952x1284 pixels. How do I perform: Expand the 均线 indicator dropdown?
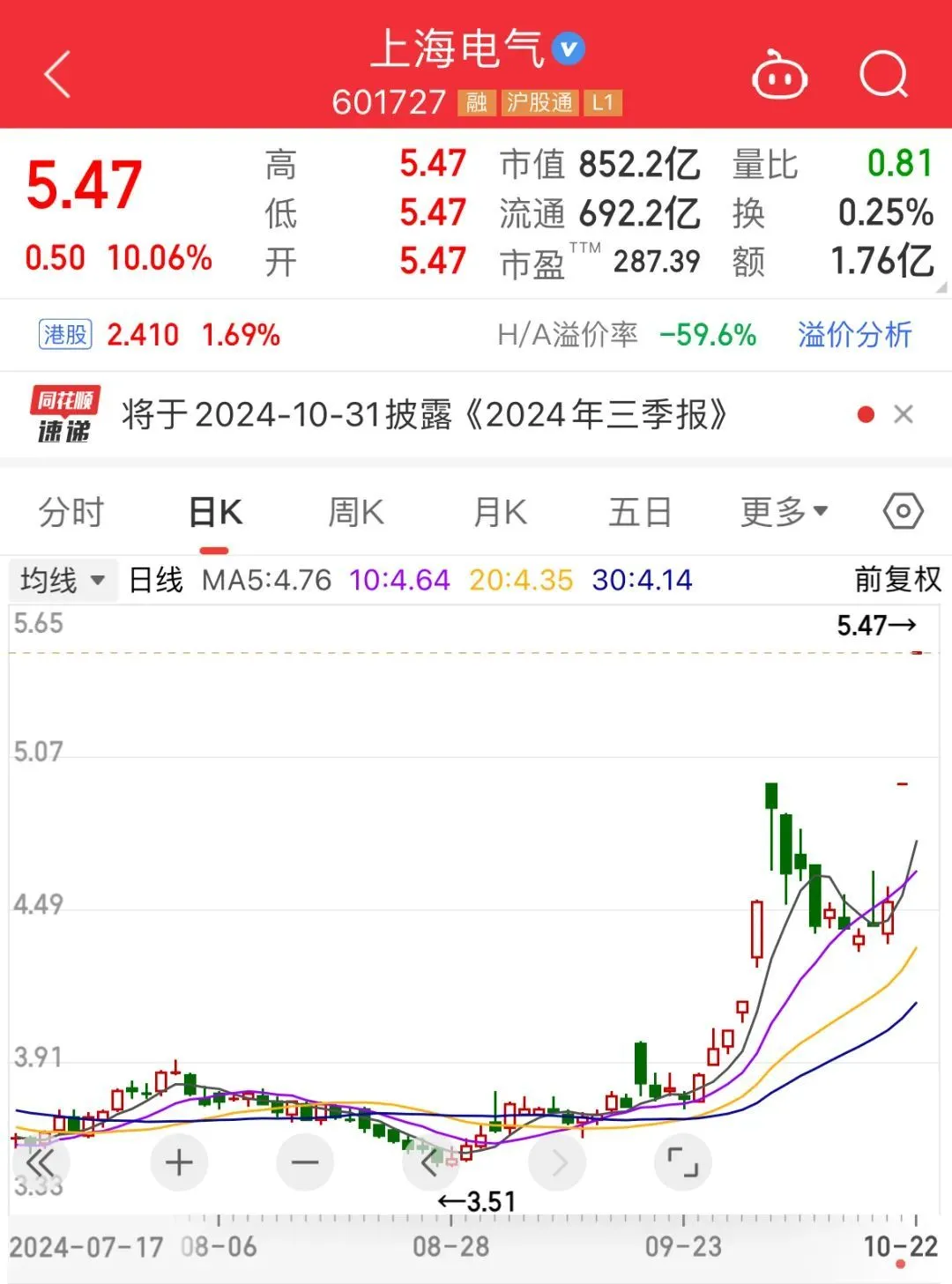click(x=63, y=580)
